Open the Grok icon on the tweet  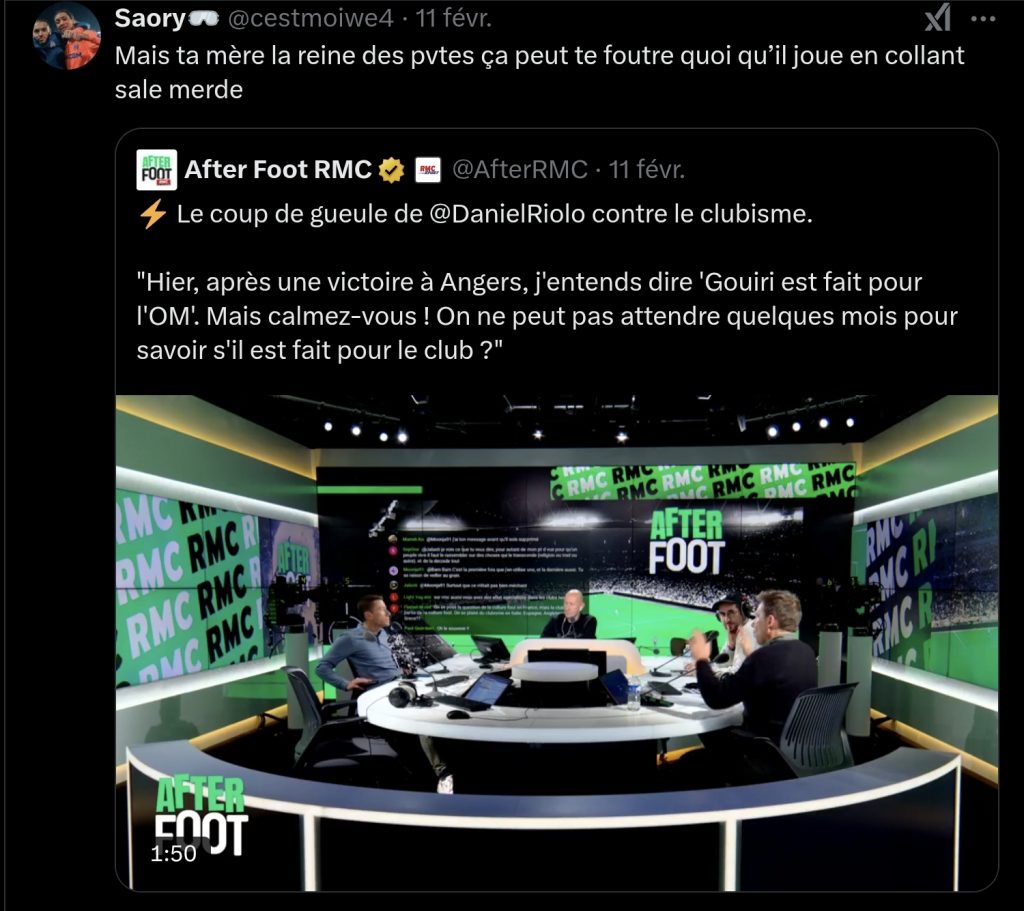[937, 18]
